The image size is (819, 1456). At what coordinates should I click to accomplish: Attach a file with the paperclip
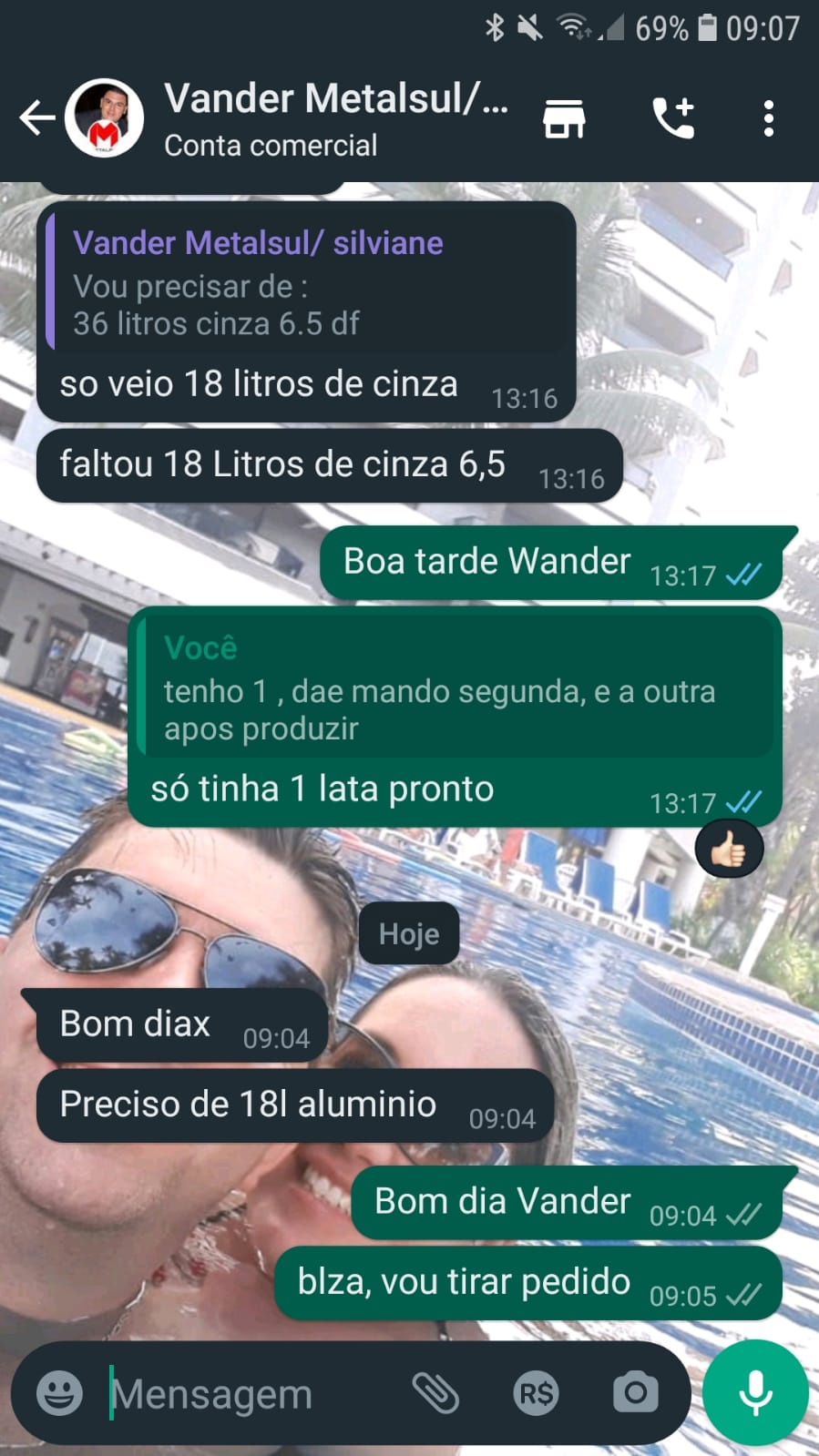435,1392
